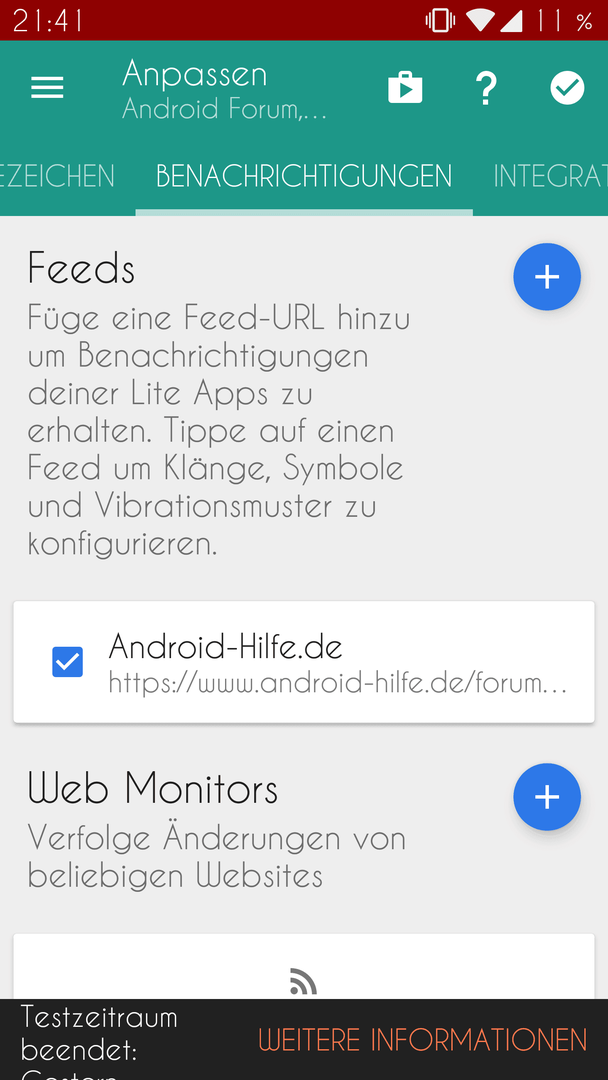The image size is (608, 1080).
Task: Open the help question mark
Action: (486, 88)
